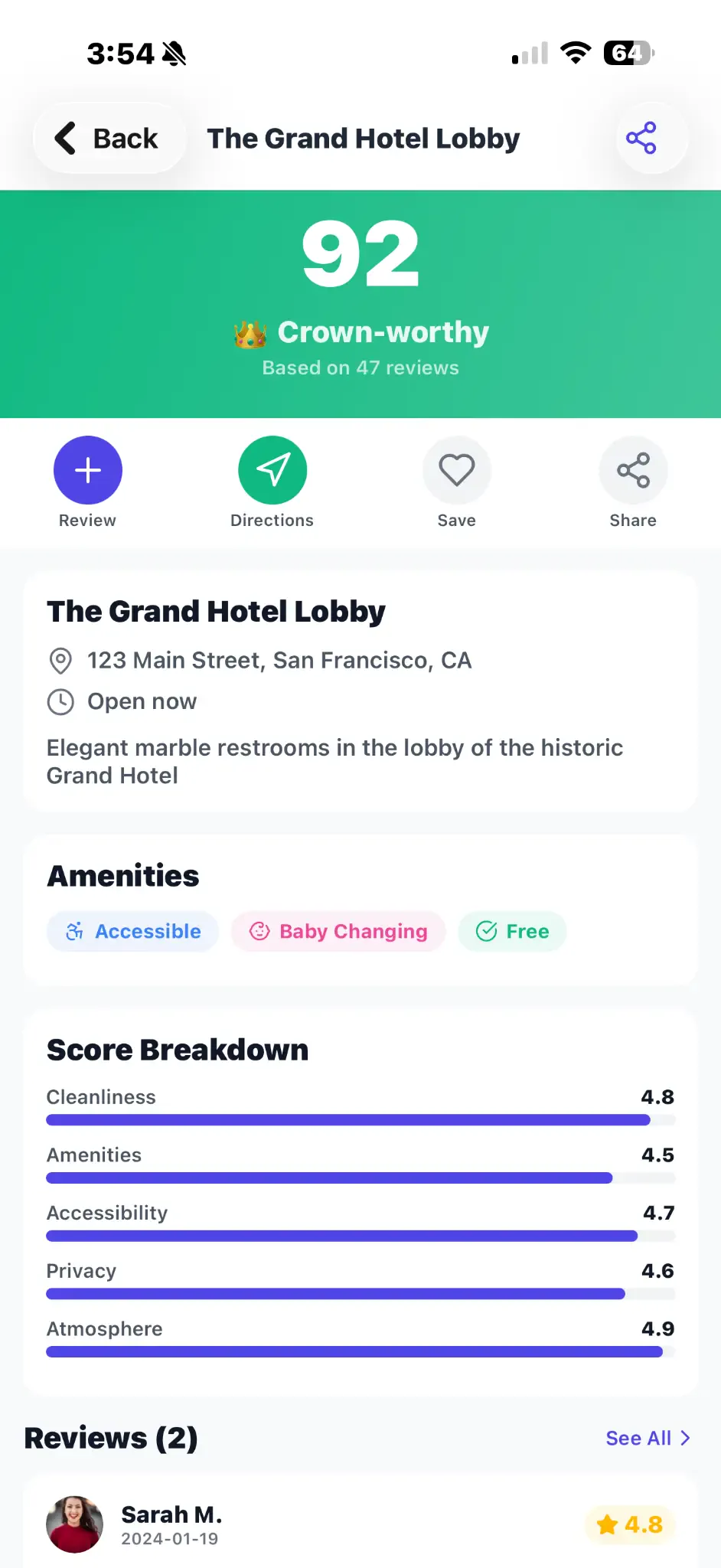Viewport: 721px width, 1568px height.
Task: Tap the 92 Crown-worthy score banner
Action: point(360,302)
